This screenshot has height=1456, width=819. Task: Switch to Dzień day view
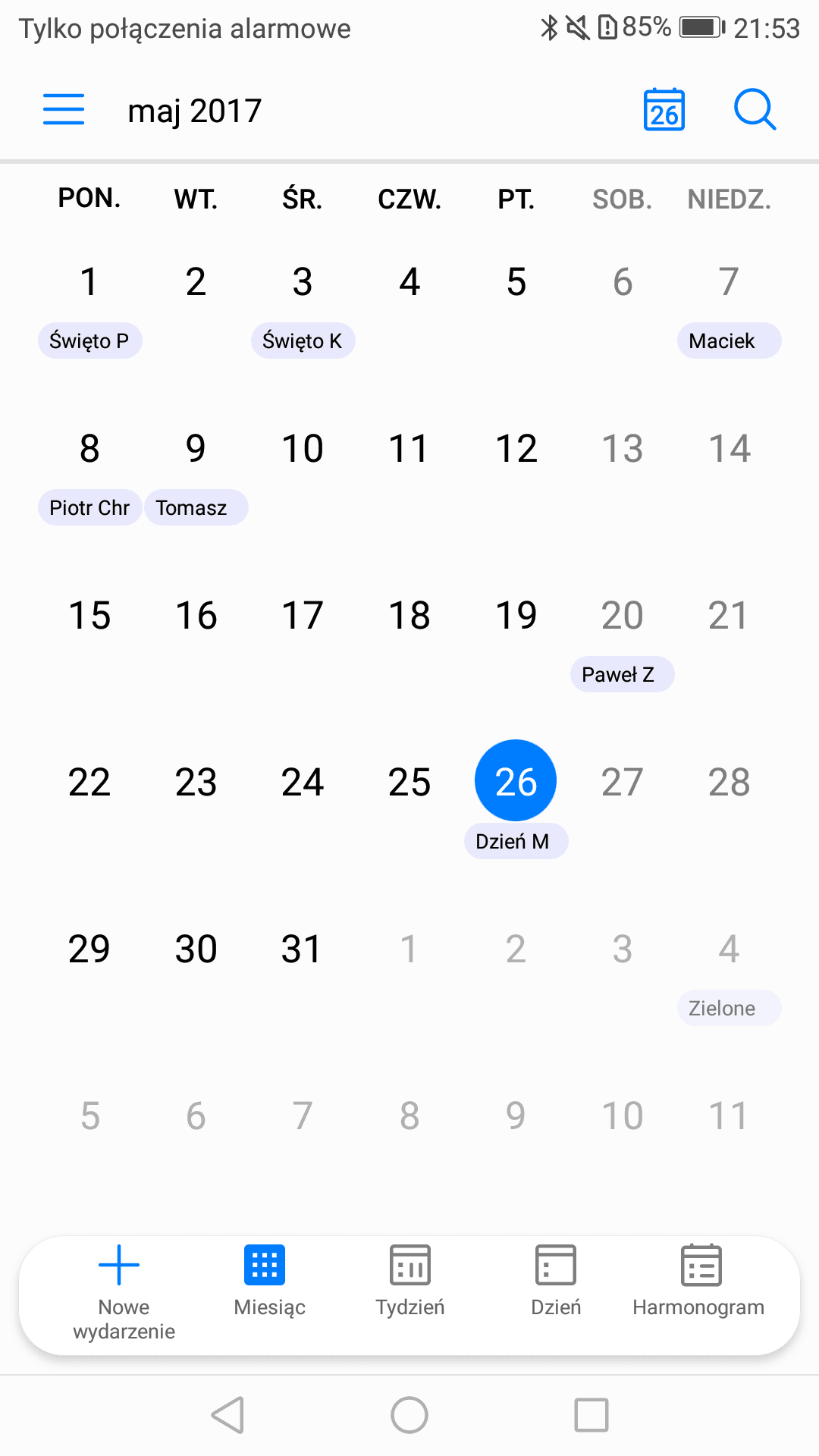[556, 1282]
